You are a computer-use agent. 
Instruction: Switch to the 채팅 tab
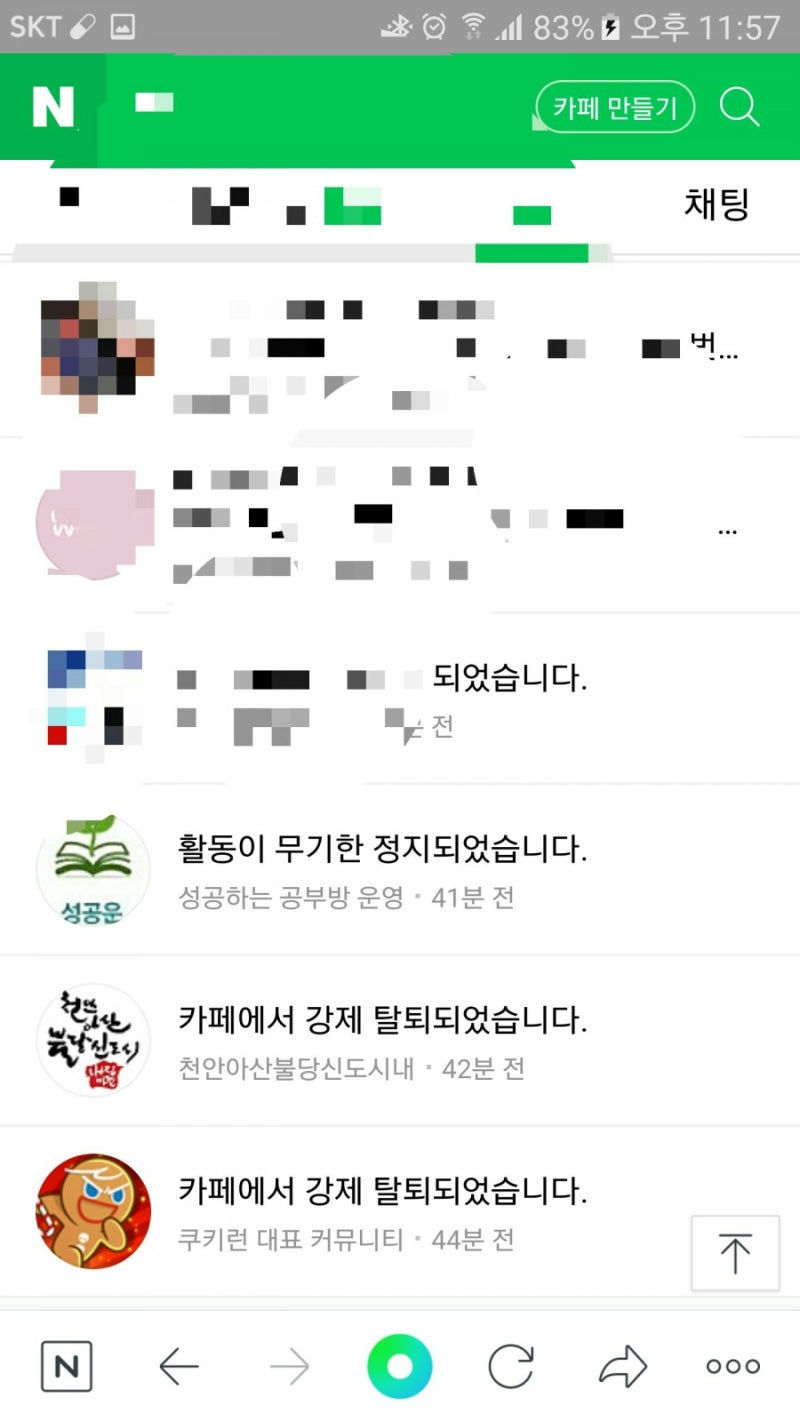(716, 206)
